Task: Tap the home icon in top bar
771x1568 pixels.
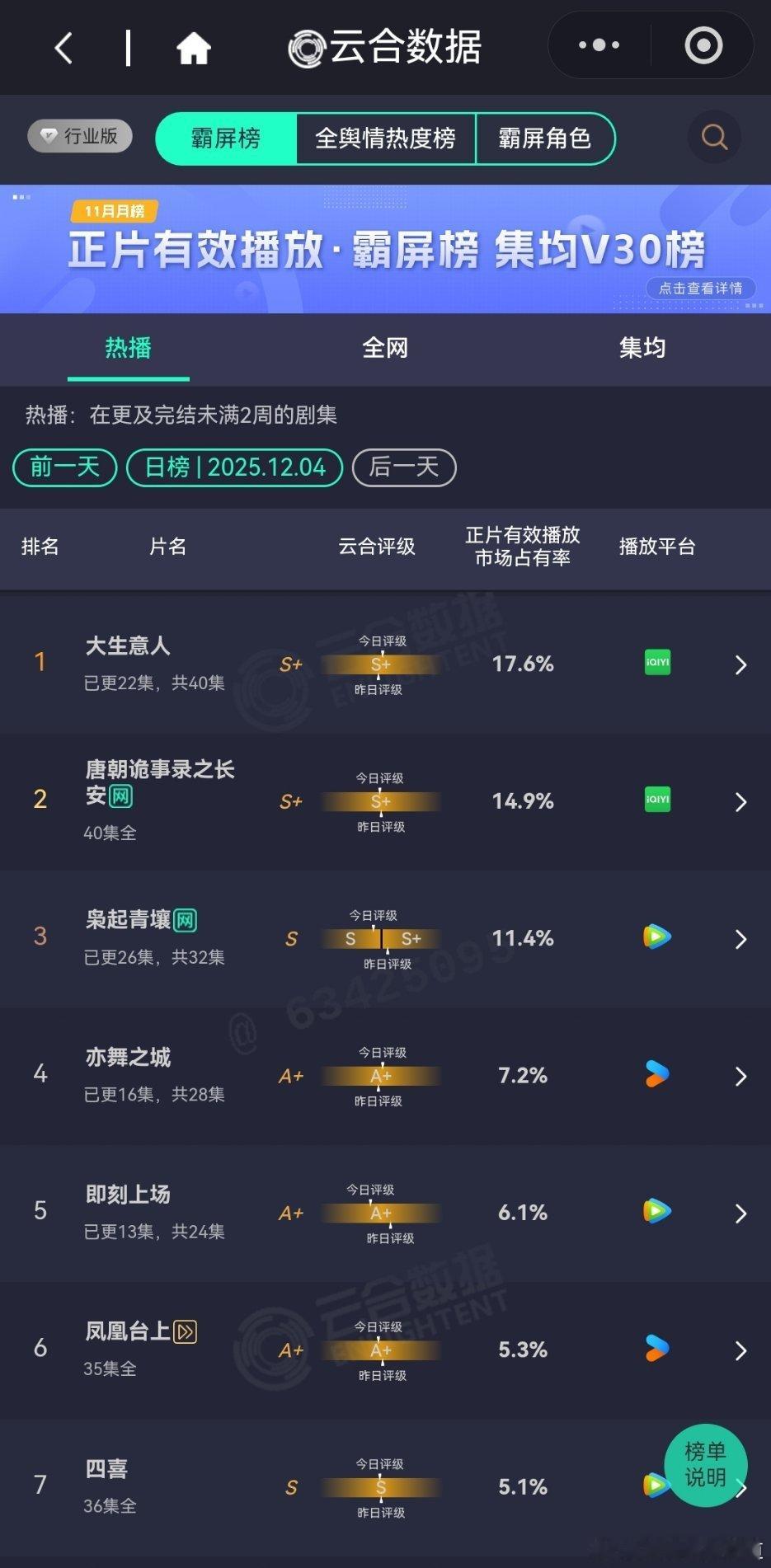Action: tap(193, 47)
